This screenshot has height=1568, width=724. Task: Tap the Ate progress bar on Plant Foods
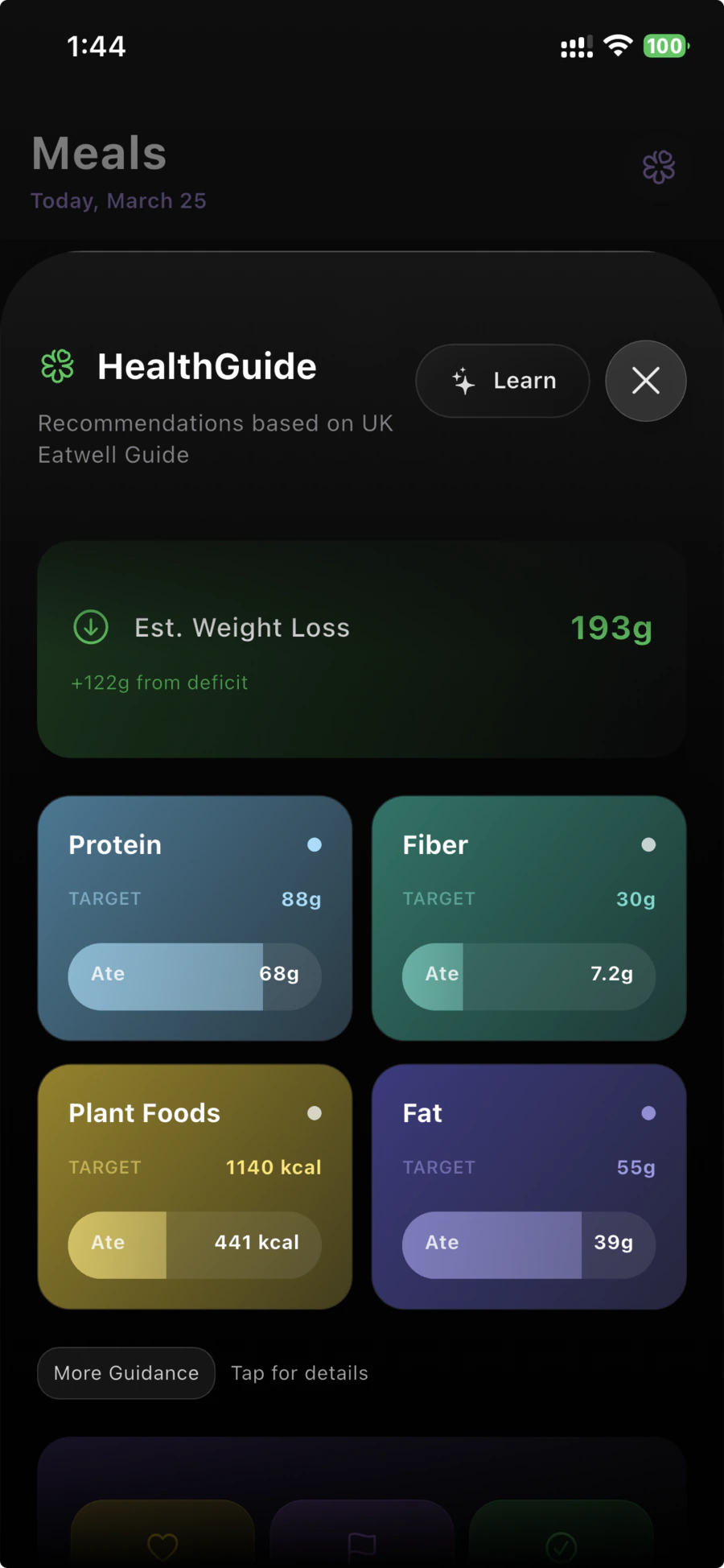[x=194, y=1244]
